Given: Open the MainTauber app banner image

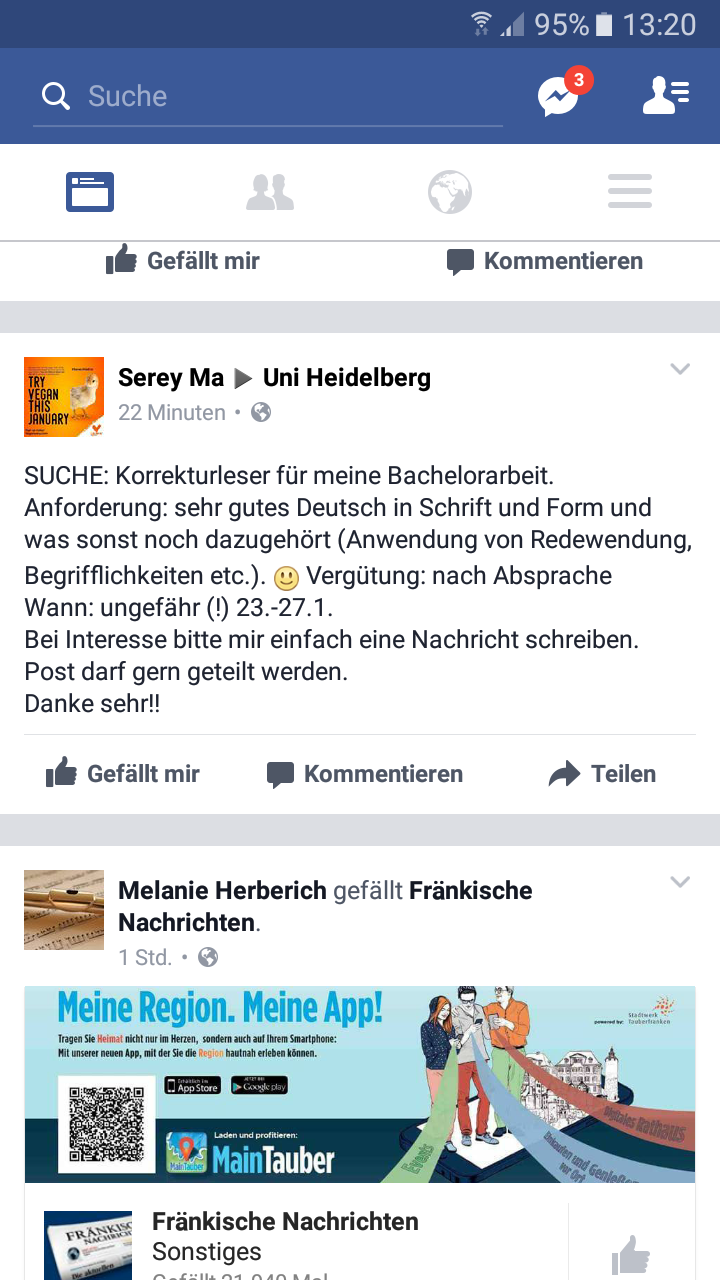Looking at the screenshot, I should pyautogui.click(x=360, y=1084).
